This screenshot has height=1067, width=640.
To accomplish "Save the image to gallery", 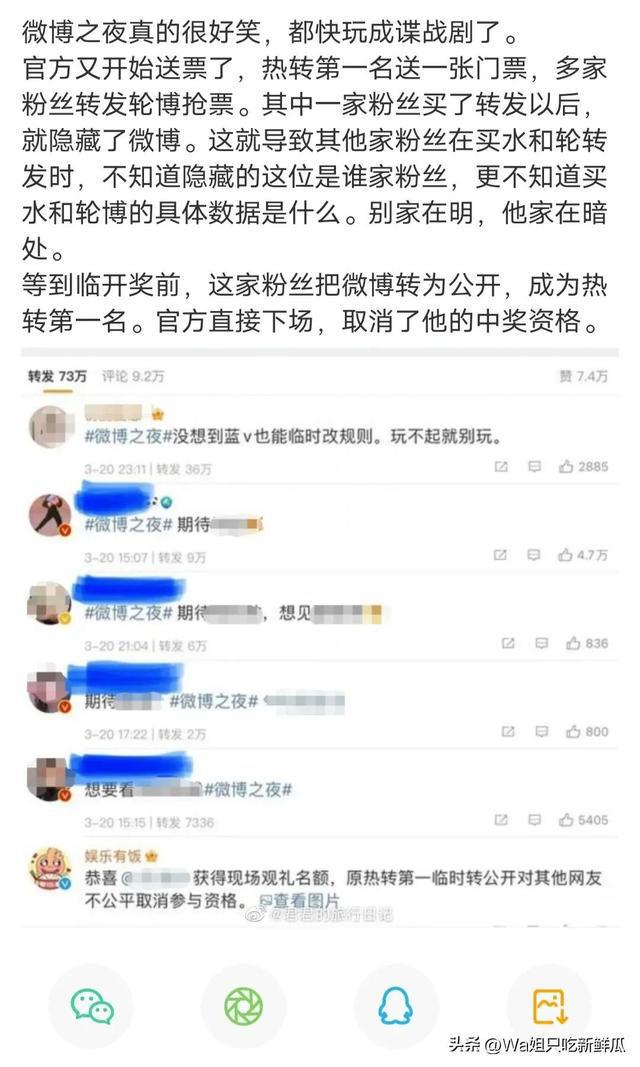I will [x=548, y=1005].
